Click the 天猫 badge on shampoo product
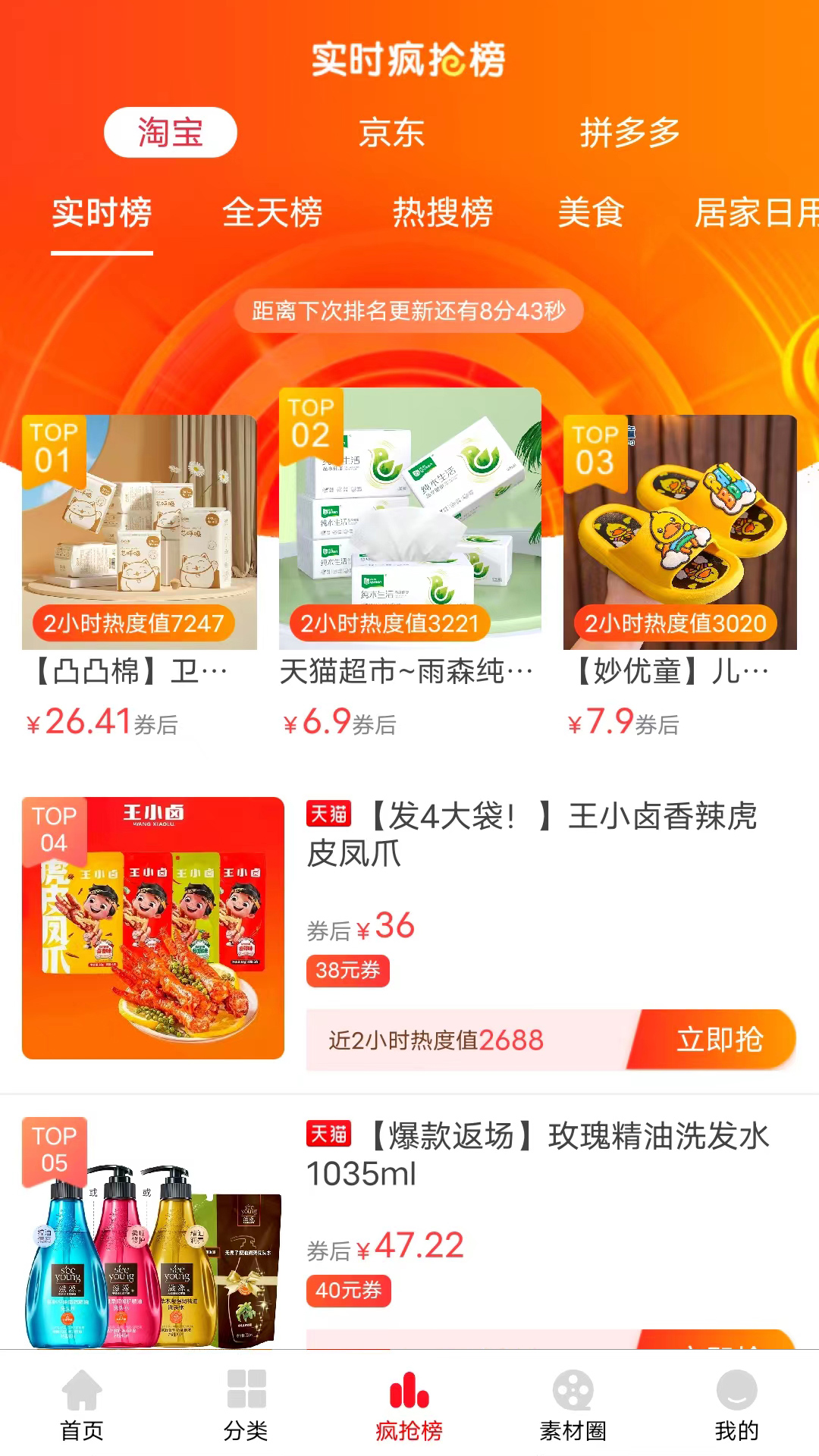The height and width of the screenshot is (1456, 819). 328,1135
